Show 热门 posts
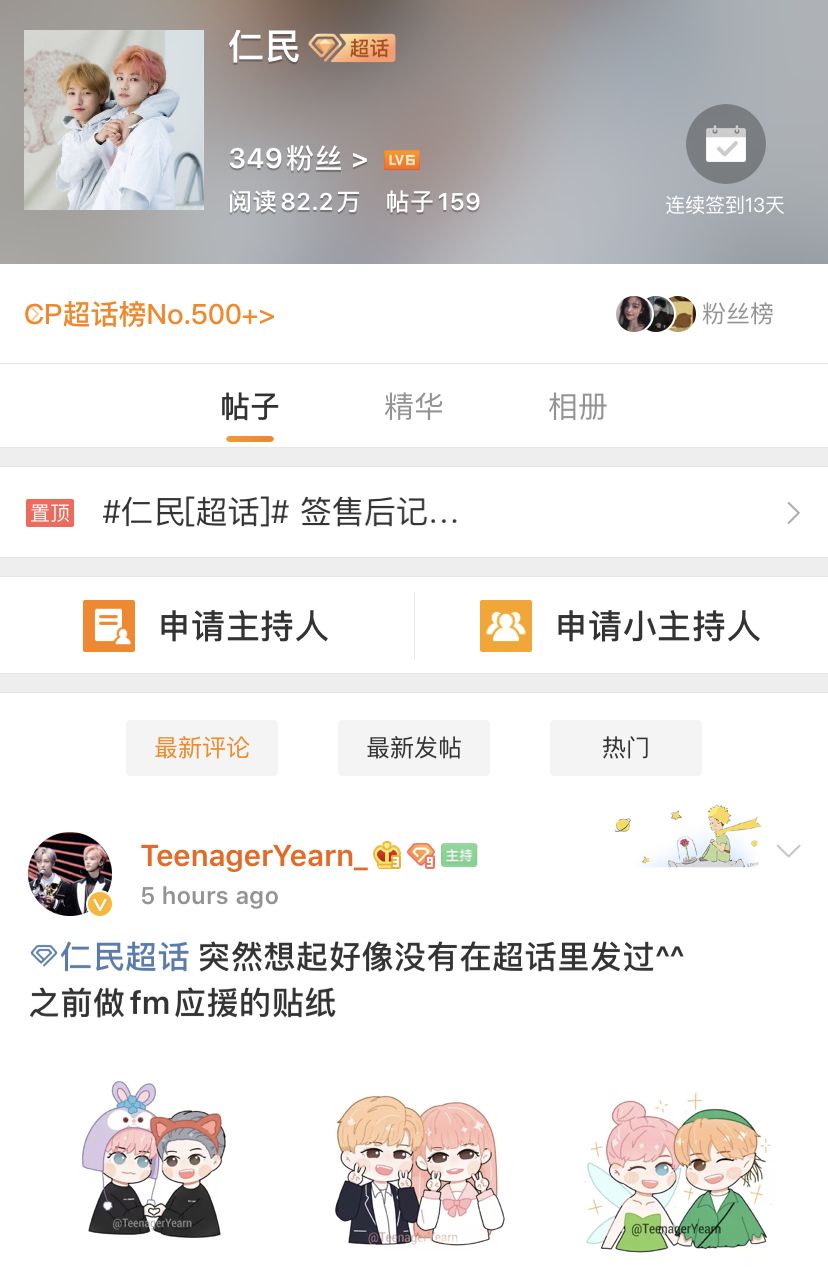The width and height of the screenshot is (828, 1274). (x=625, y=748)
